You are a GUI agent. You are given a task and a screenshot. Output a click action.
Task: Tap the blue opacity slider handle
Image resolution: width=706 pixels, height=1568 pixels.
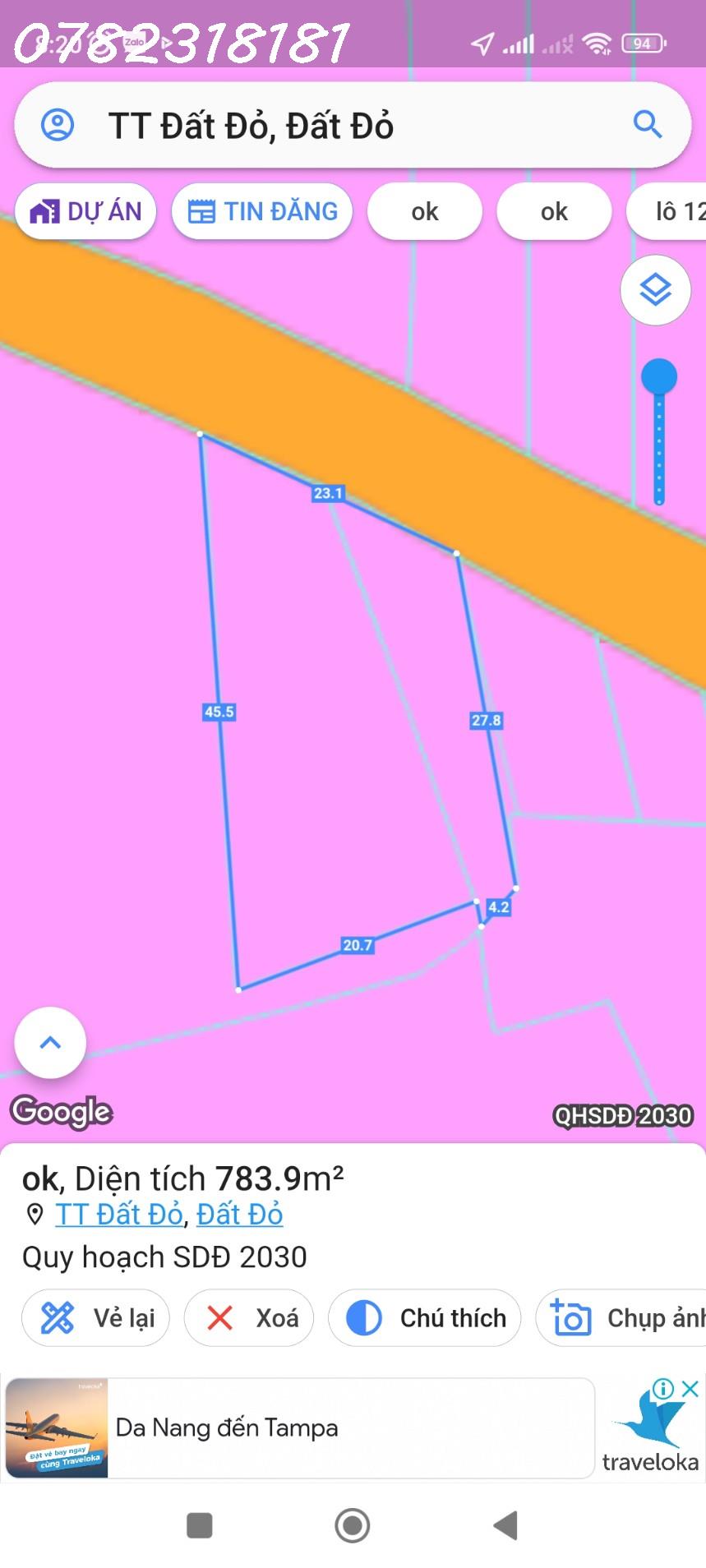tap(658, 377)
